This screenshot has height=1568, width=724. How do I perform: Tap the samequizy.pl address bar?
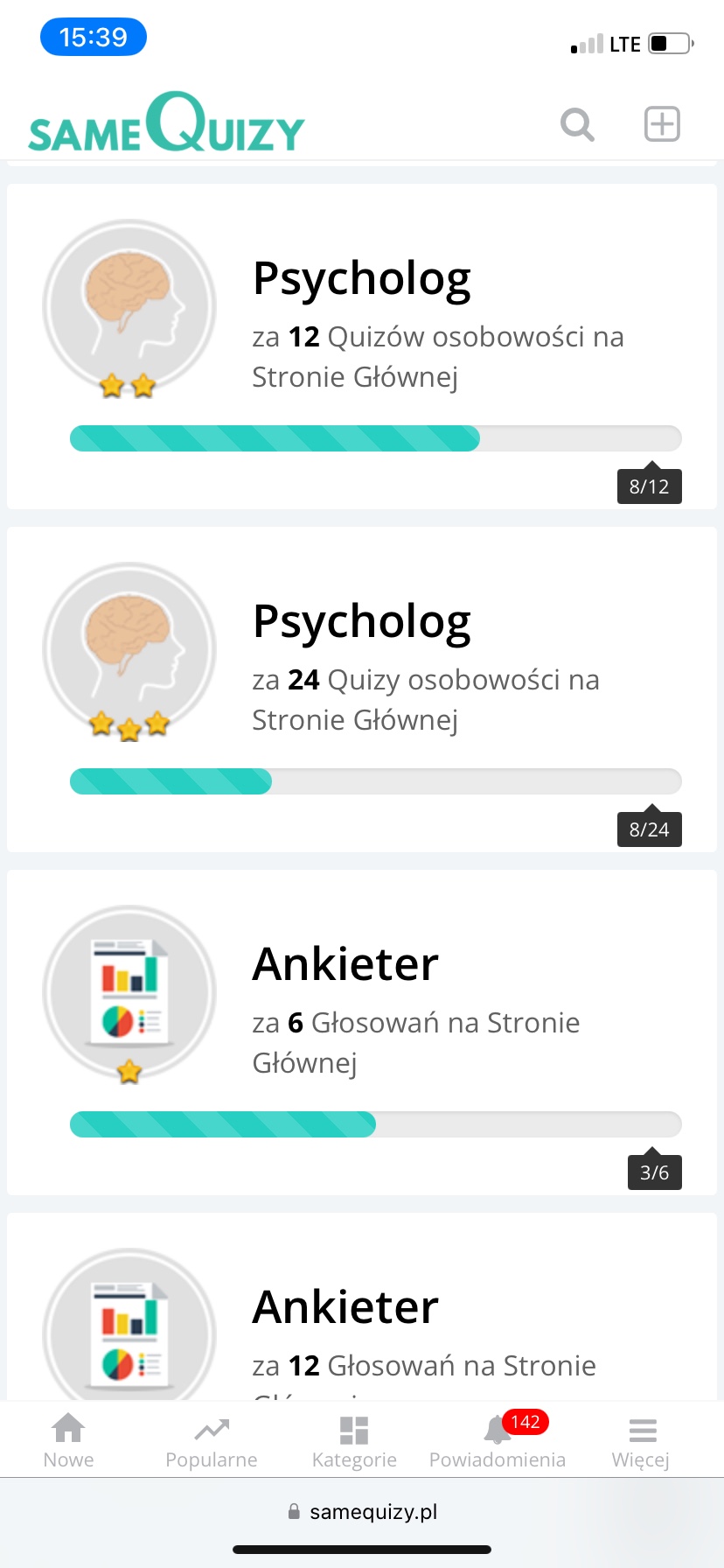362,1512
